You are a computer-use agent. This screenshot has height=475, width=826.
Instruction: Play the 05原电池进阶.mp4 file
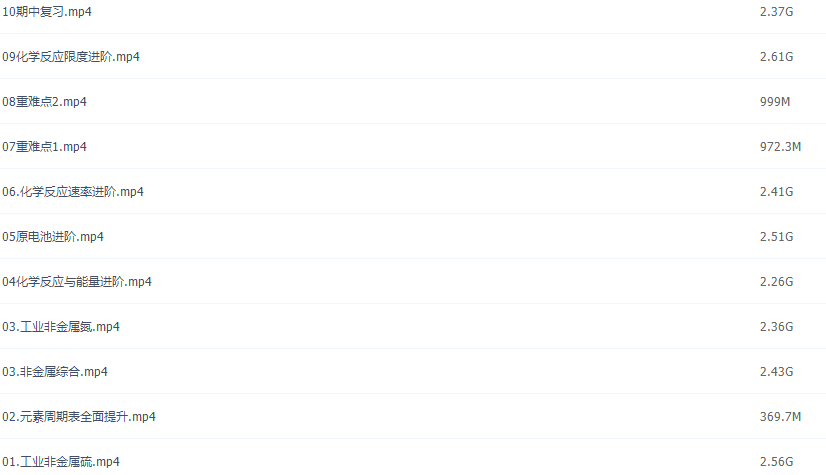pos(53,237)
